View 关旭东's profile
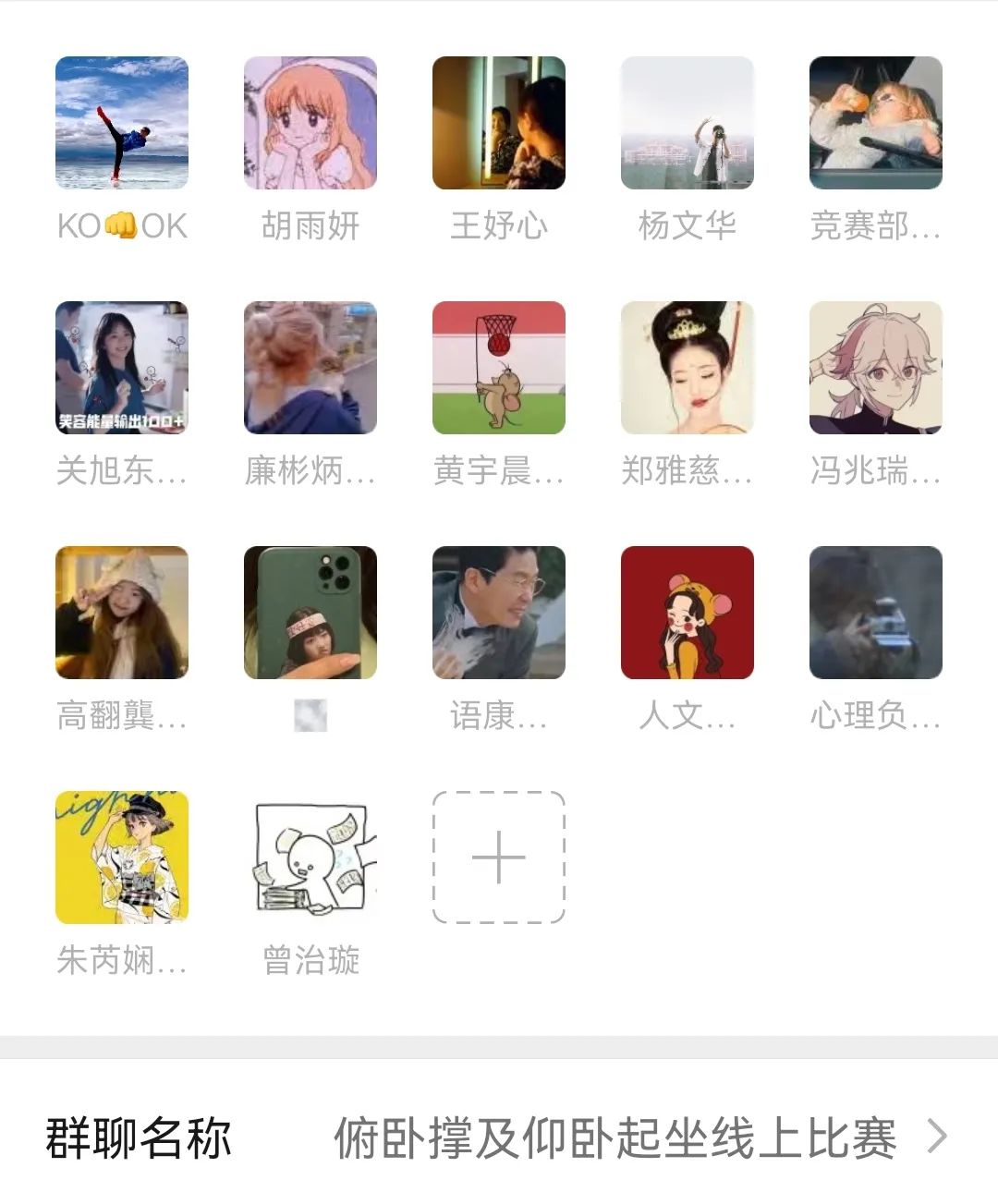Viewport: 998px width, 1204px height. (122, 368)
